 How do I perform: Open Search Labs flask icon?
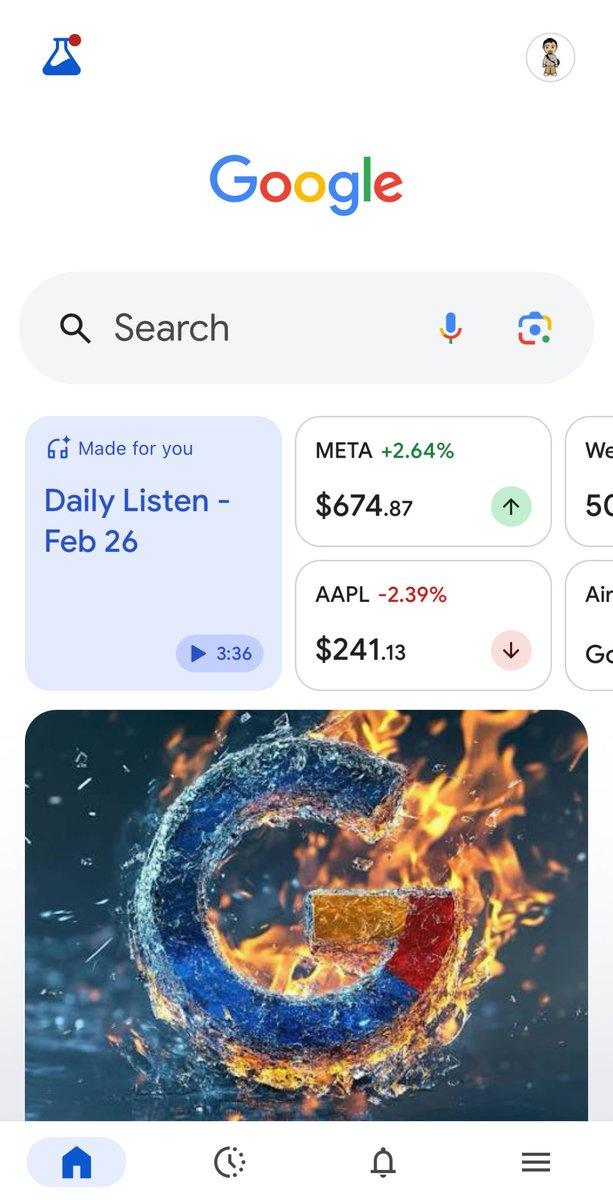61,56
